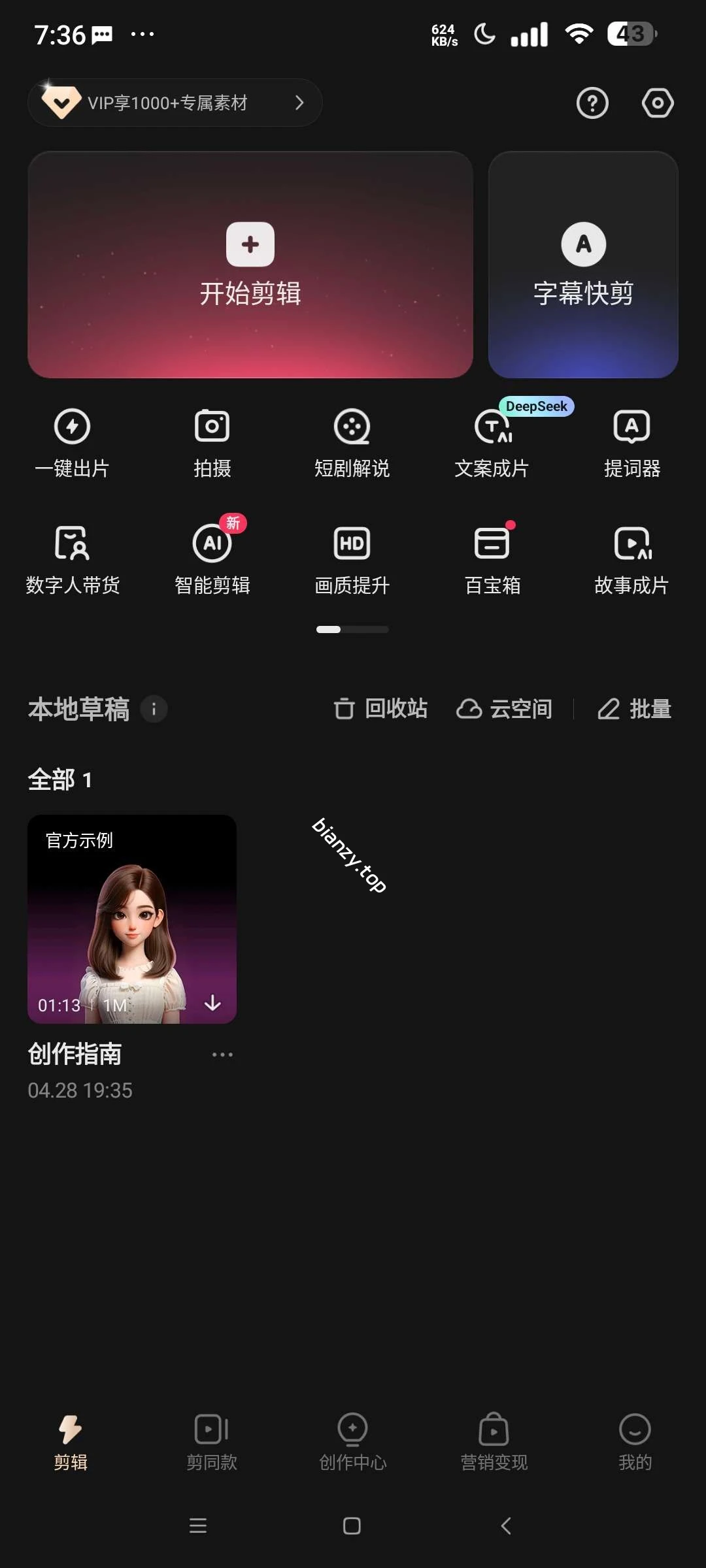Tap 开始剪辑 to start editing
This screenshot has height=1568, width=706.
click(250, 265)
